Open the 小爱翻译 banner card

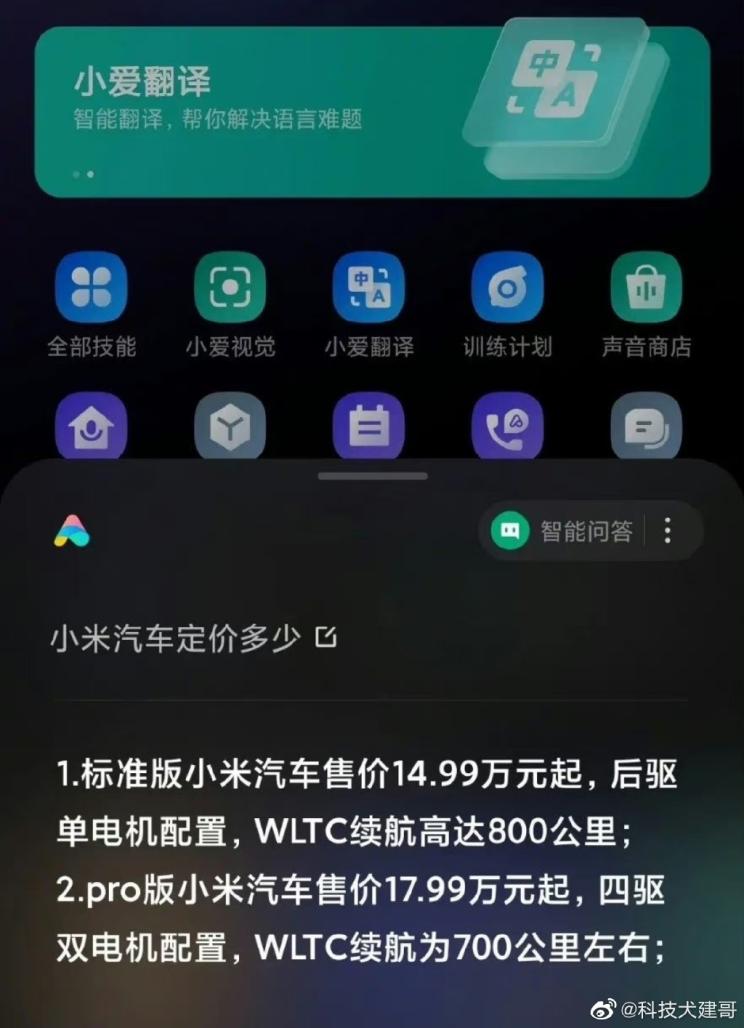[x=372, y=112]
